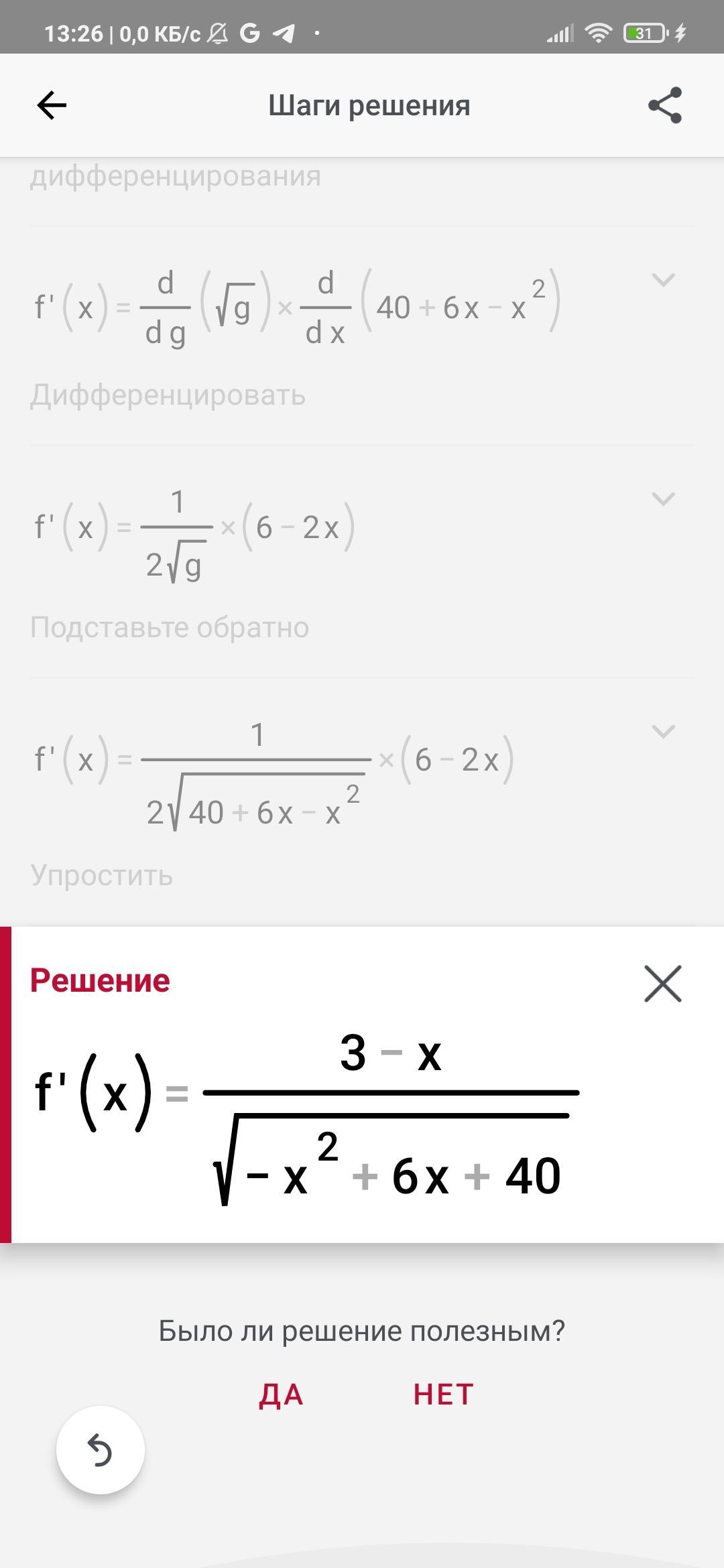724x1568 pixels.
Task: Answer 'НЕТ' to the helpfulness question
Action: point(443,1394)
